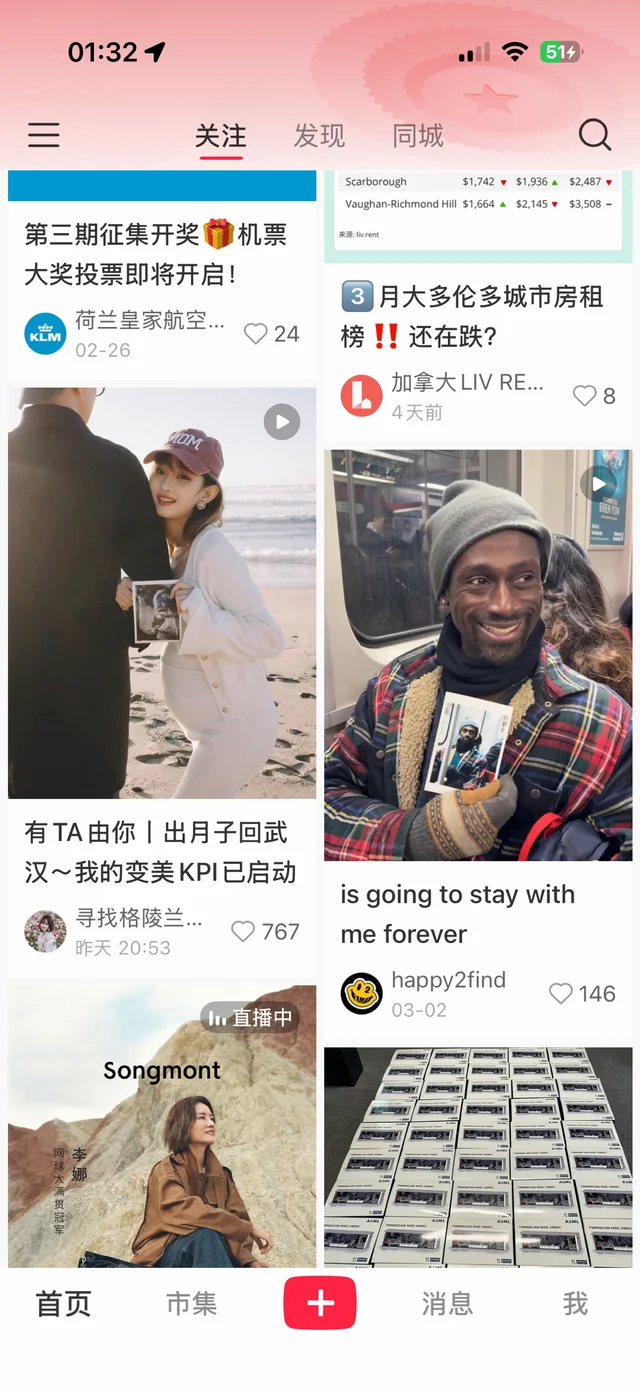Switch to the 发现 tab
Image resolution: width=640 pixels, height=1392 pixels.
[319, 136]
